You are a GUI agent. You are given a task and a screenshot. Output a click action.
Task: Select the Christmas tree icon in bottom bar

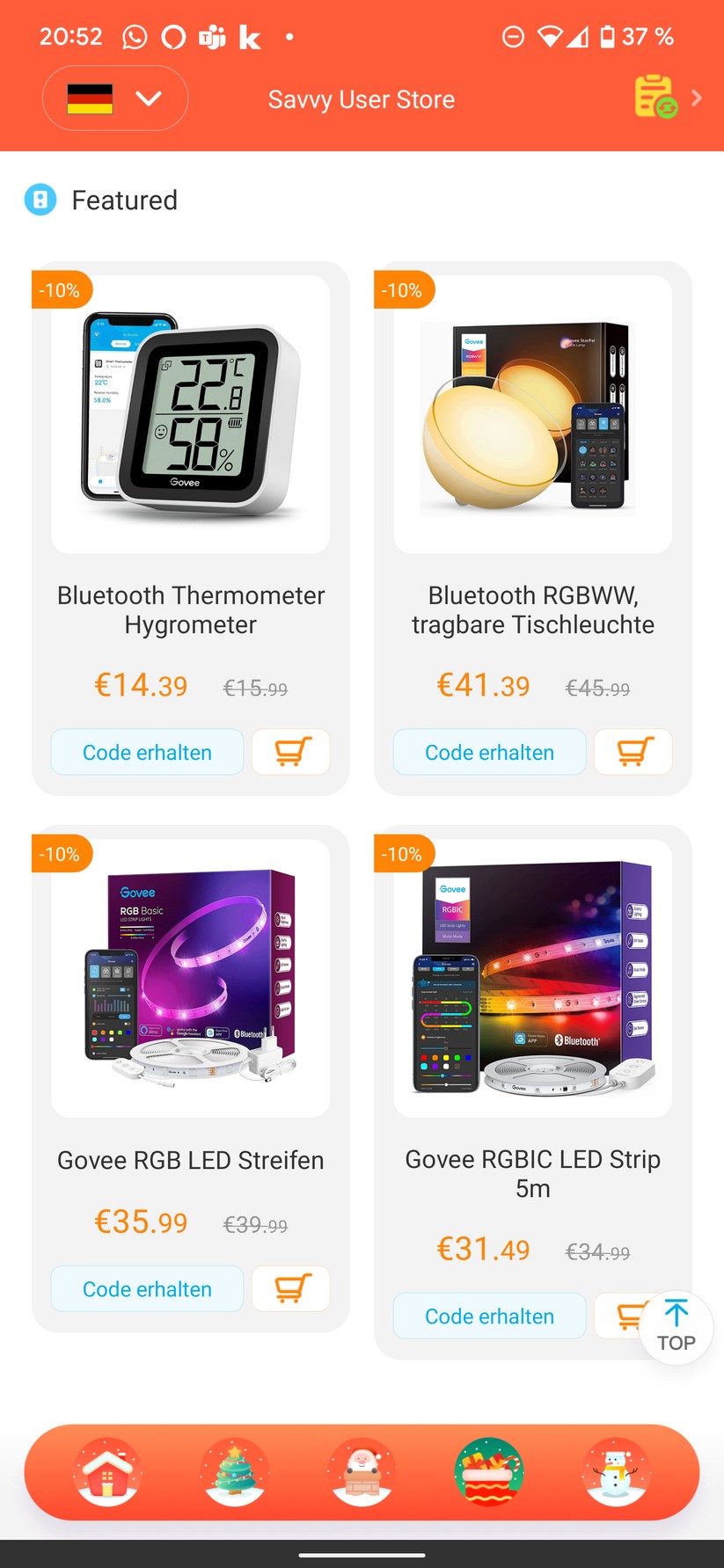[x=234, y=1473]
